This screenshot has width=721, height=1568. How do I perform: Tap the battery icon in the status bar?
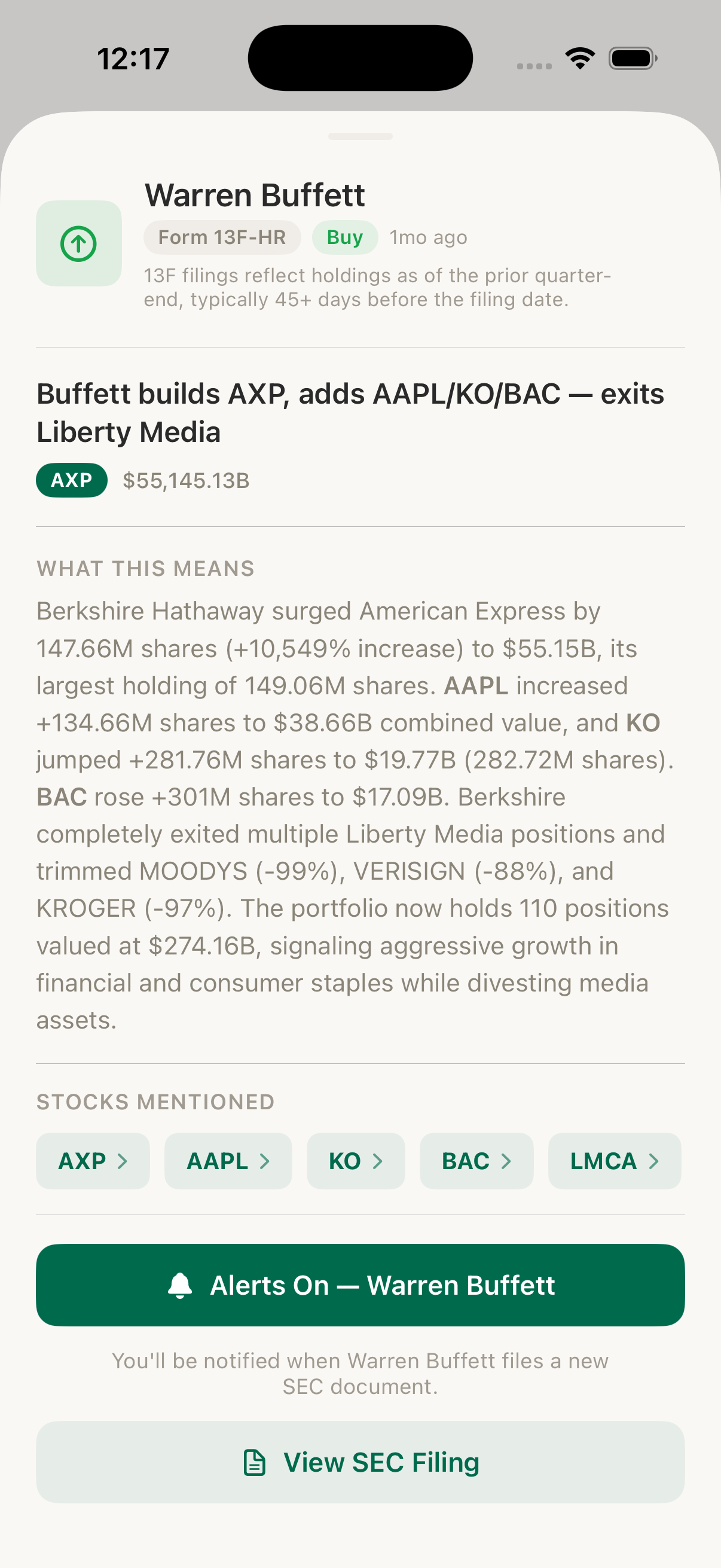631,57
